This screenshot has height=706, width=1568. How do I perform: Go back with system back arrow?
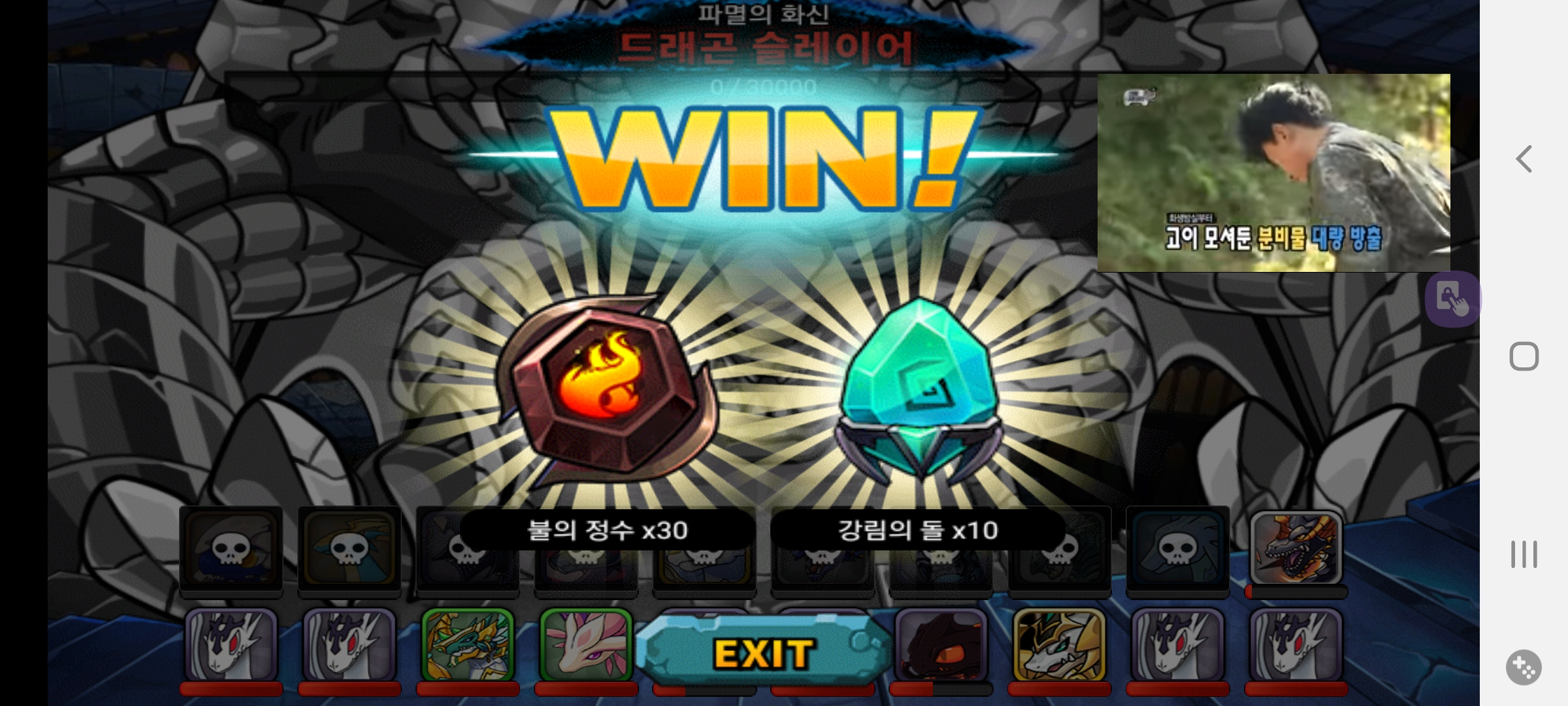(x=1524, y=159)
